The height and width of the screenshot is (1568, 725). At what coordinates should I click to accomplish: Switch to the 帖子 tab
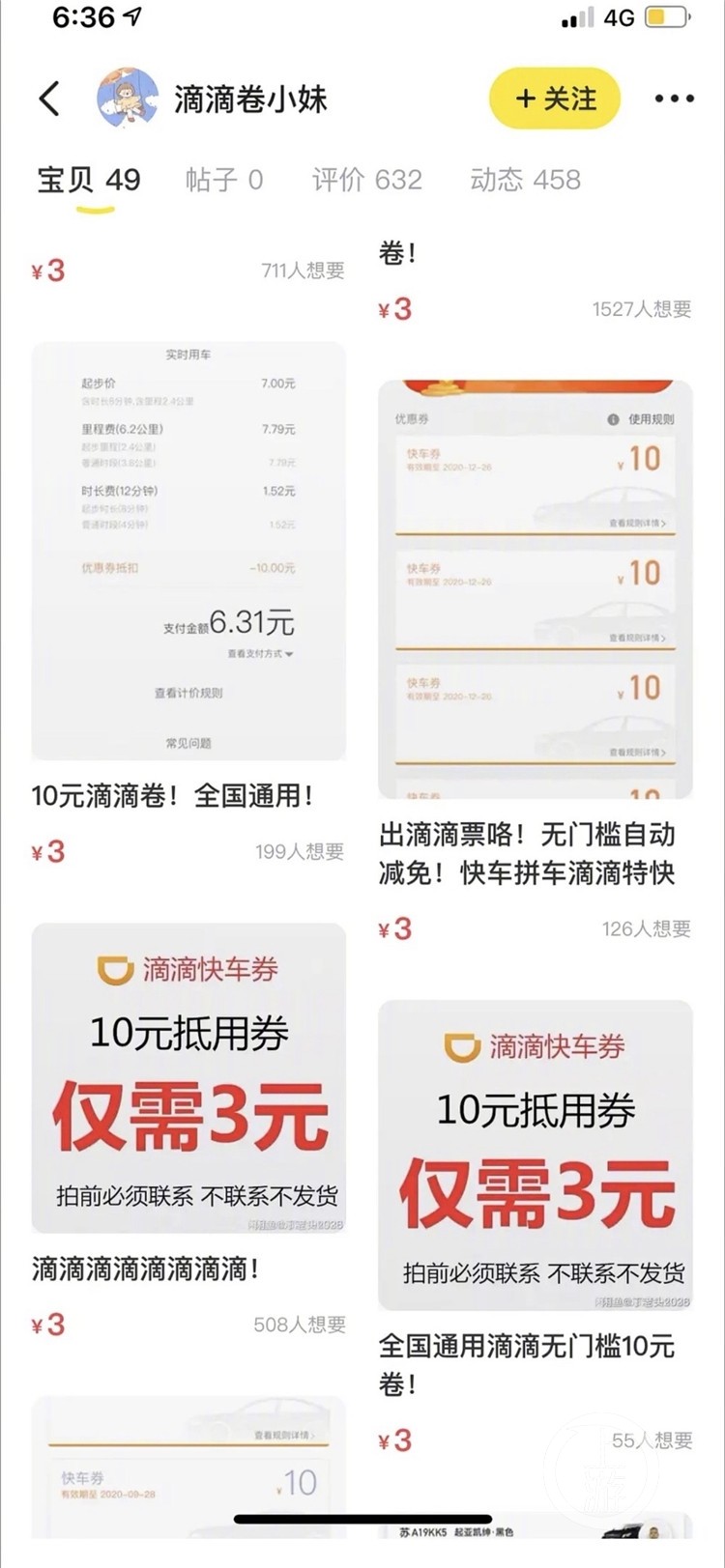click(x=224, y=180)
